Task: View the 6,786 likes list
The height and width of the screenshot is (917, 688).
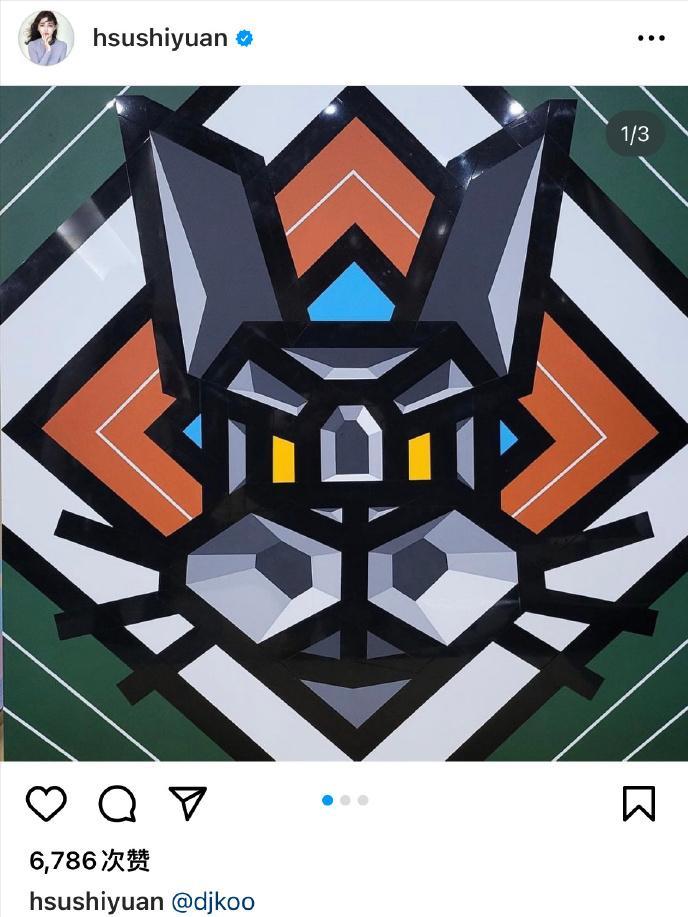Action: (89, 861)
